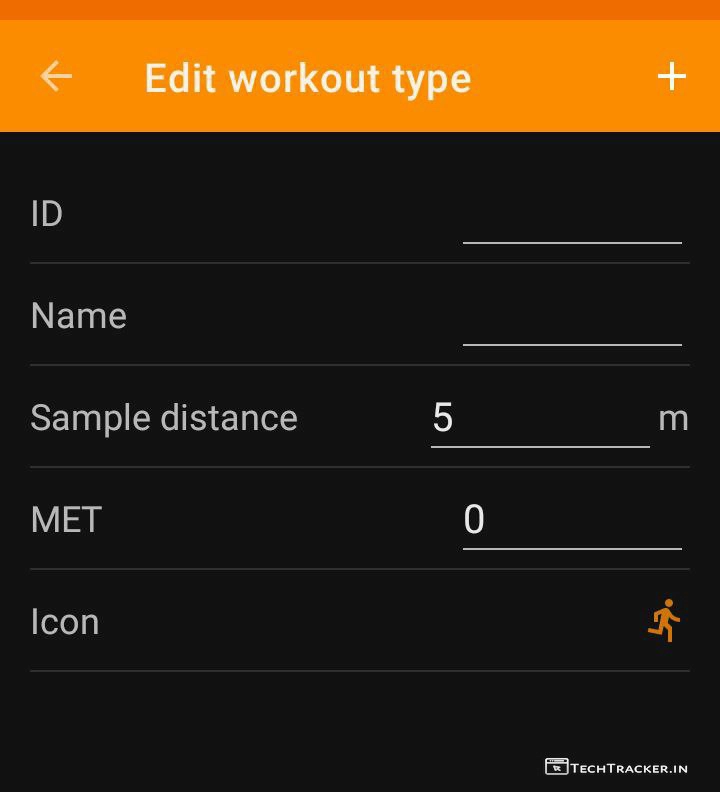Screen dimensions: 720x792
Task: Edit the Sample distance value
Action: click(539, 419)
